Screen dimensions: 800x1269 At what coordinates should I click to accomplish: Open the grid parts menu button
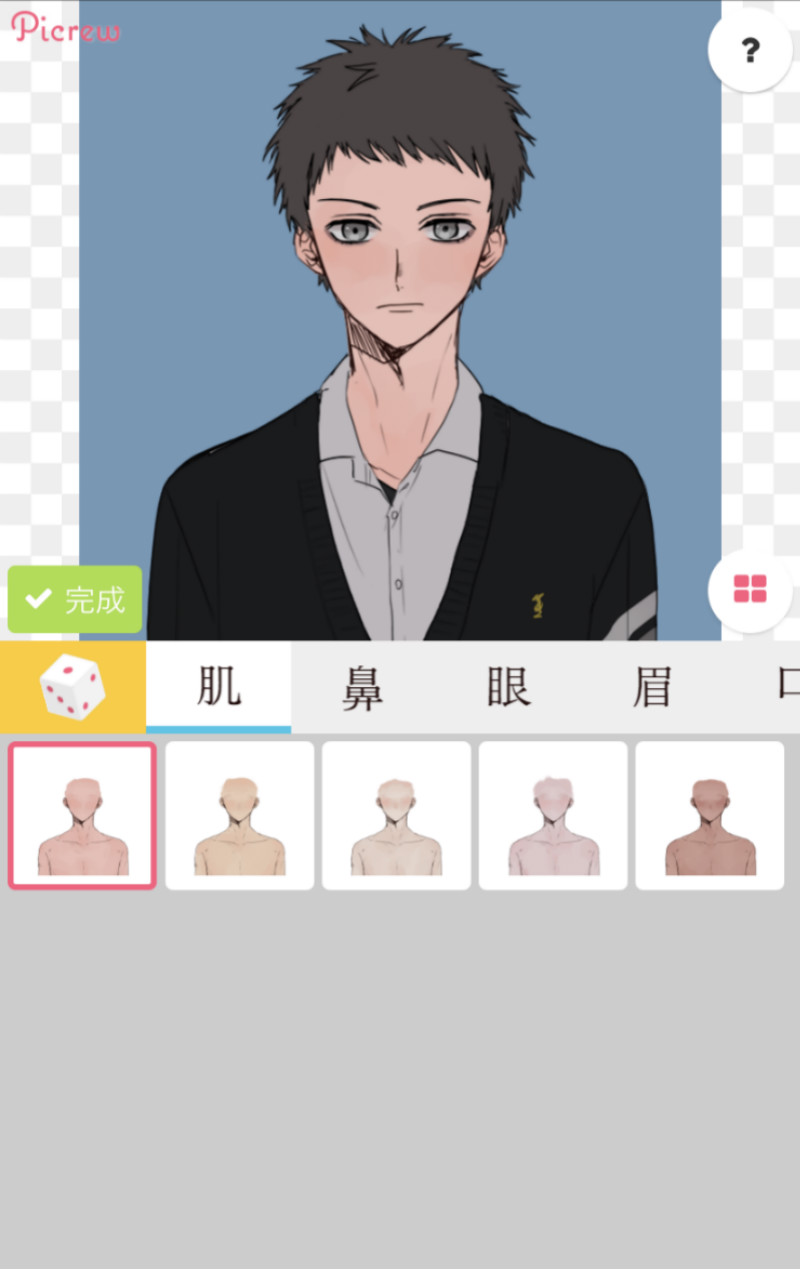[750, 590]
